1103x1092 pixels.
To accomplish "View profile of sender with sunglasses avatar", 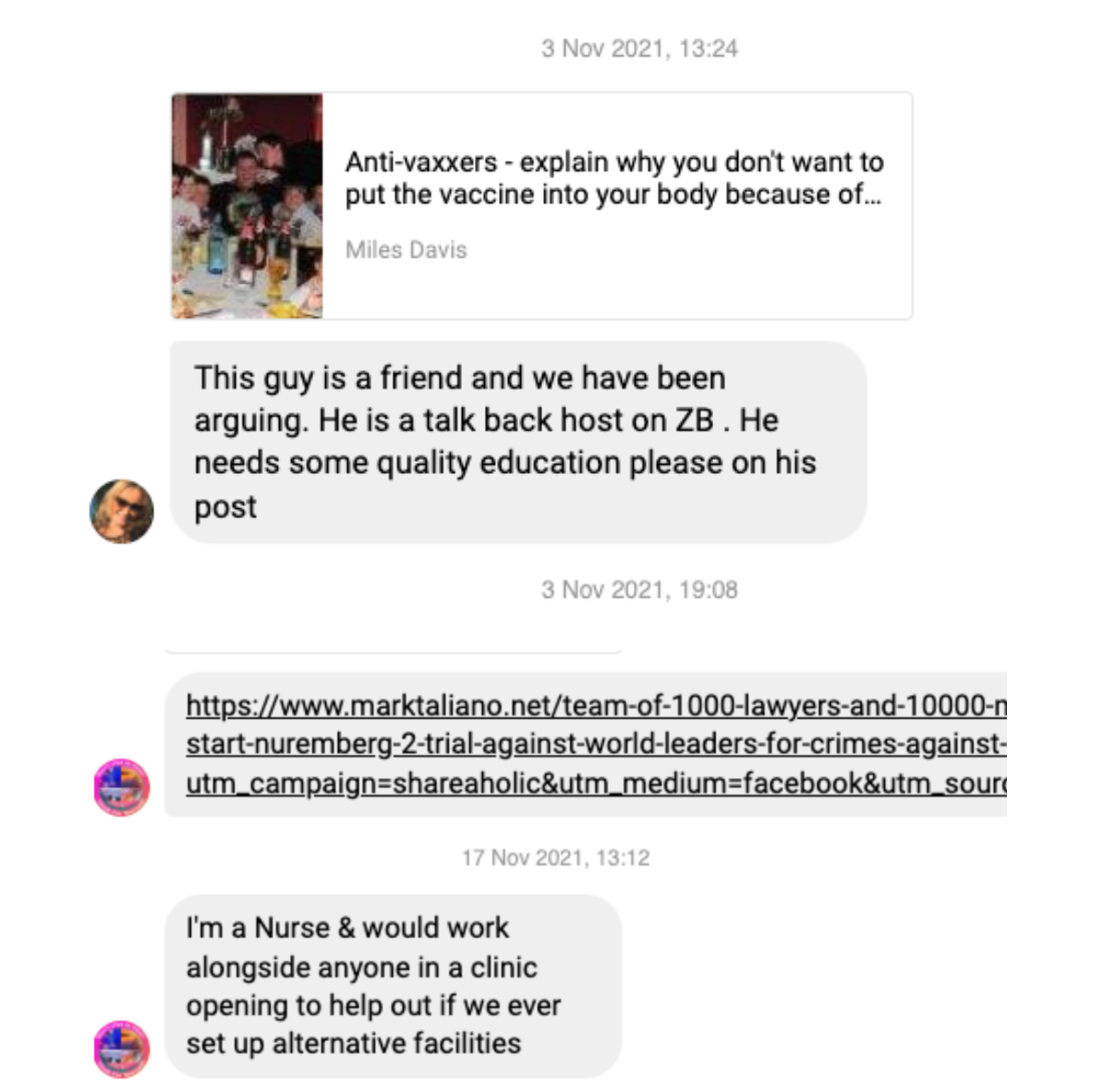I will (x=122, y=512).
